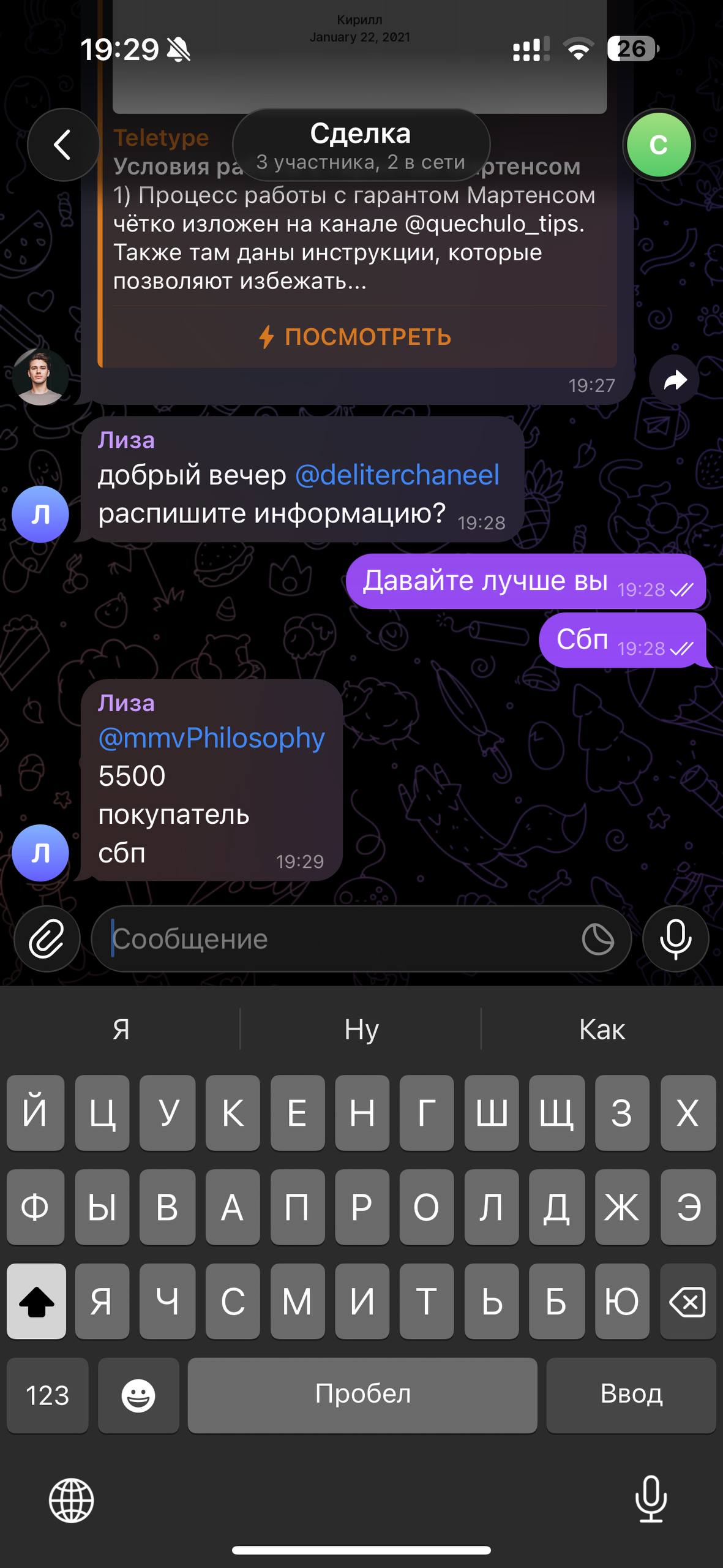Open the Сделка group info header
The image size is (723, 1568).
tap(361, 146)
